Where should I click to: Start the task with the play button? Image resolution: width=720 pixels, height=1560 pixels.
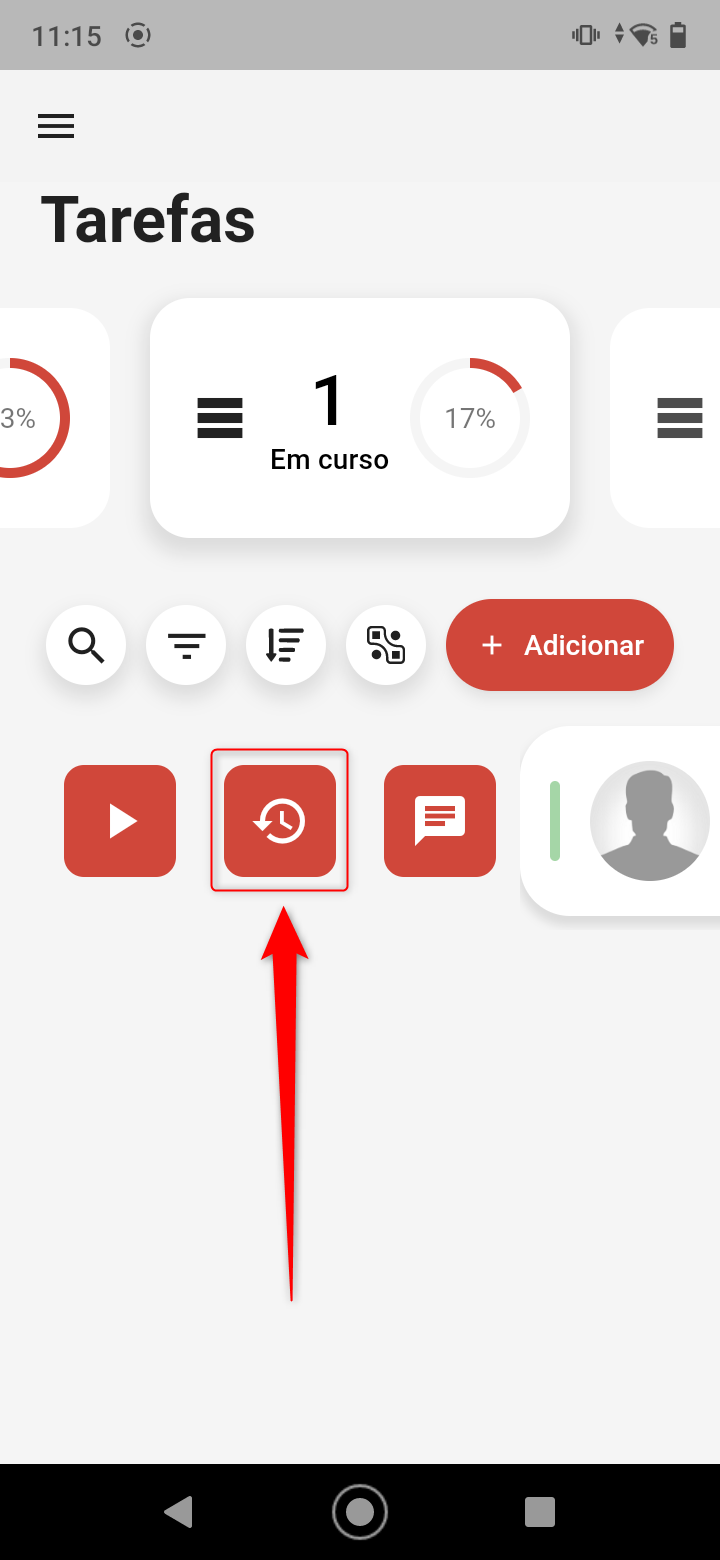[120, 821]
